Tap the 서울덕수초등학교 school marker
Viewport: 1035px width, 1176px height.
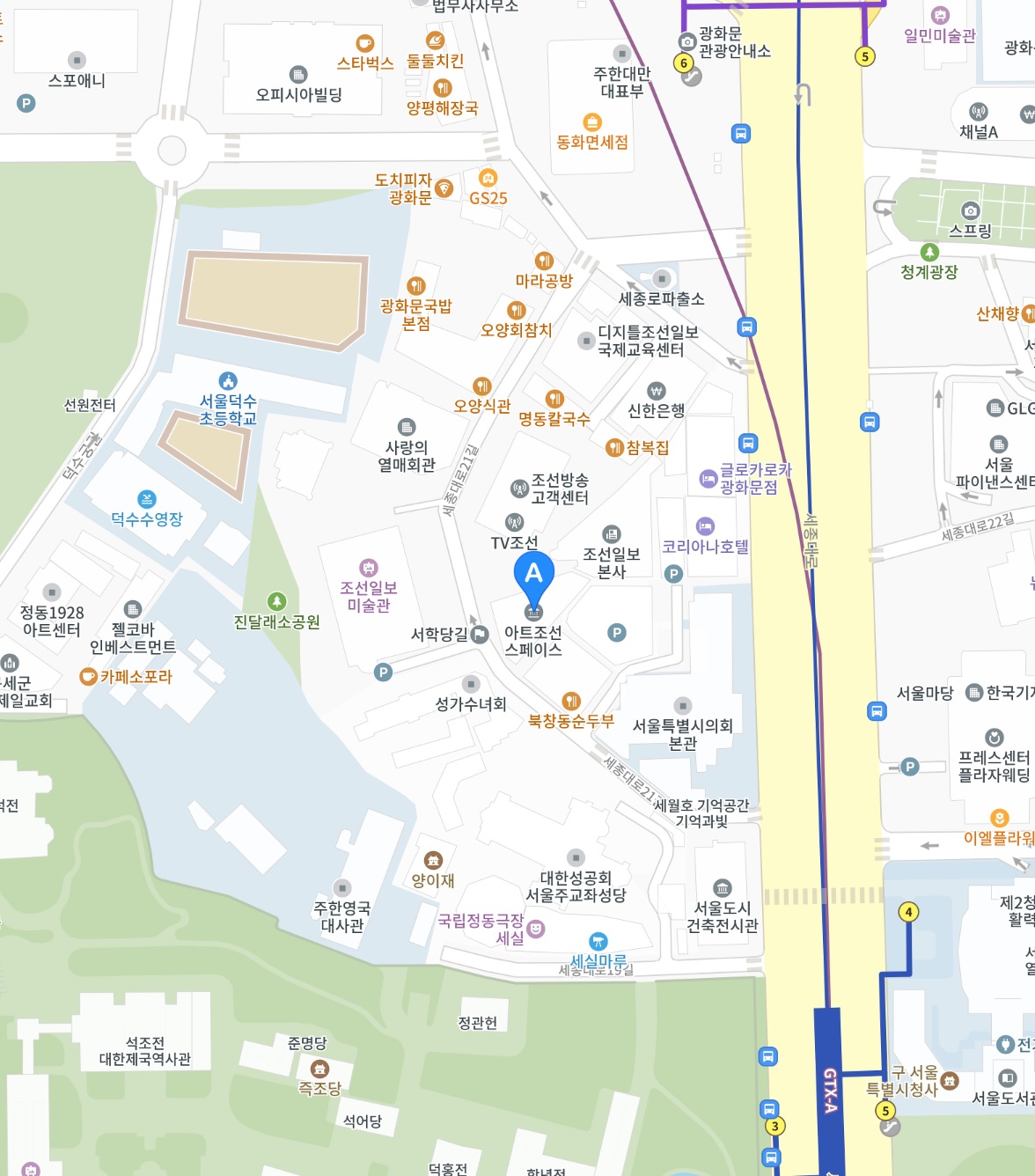click(228, 381)
